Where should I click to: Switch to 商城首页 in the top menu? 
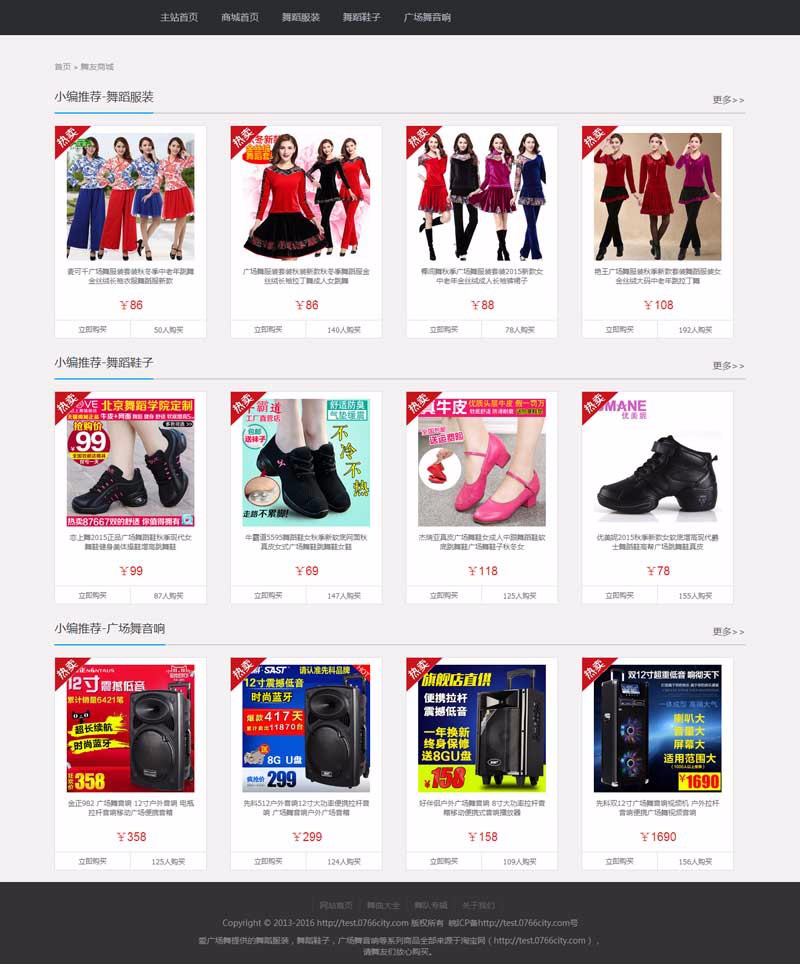coord(240,17)
